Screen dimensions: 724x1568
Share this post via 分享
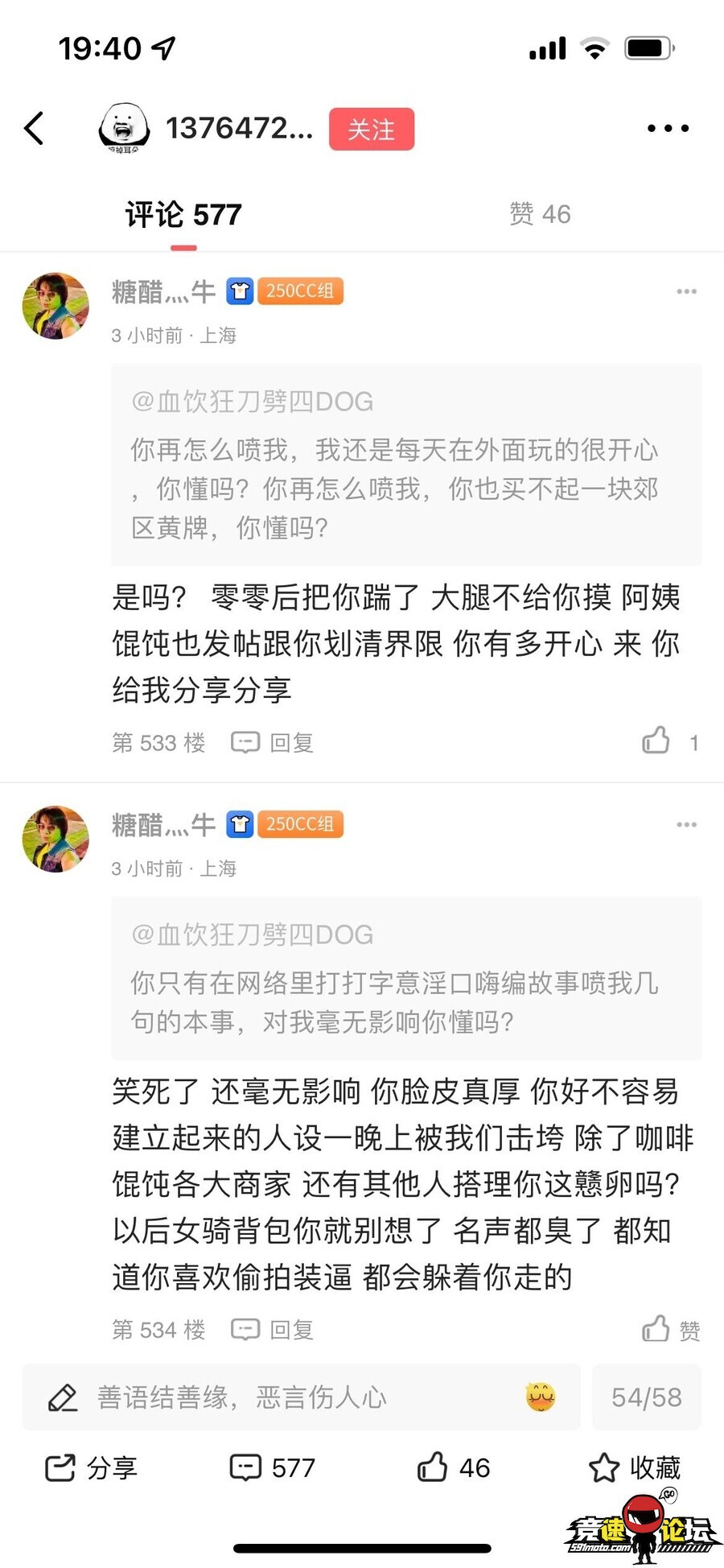pos(91,1467)
